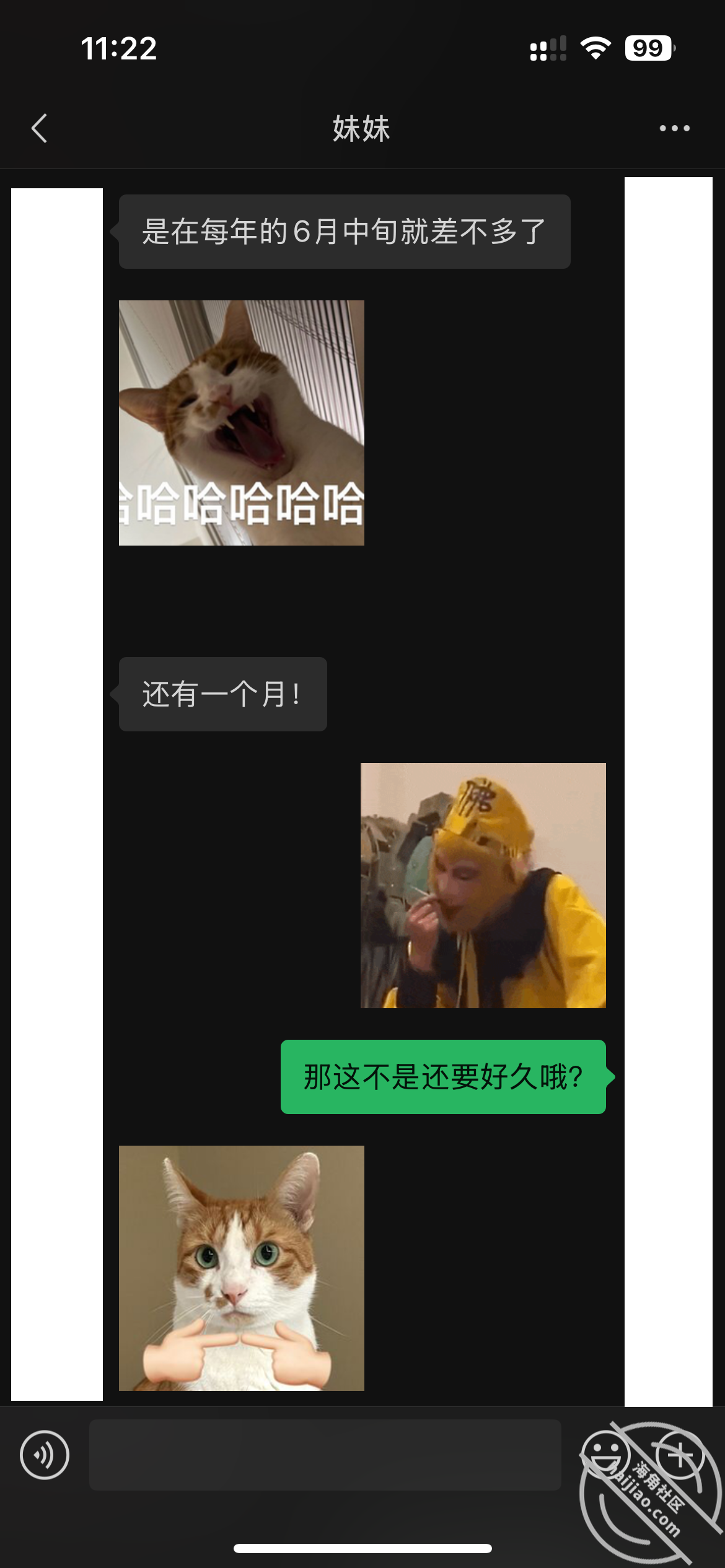View the yellow monkey costume sticker
The height and width of the screenshot is (1568, 725).
pyautogui.click(x=483, y=886)
